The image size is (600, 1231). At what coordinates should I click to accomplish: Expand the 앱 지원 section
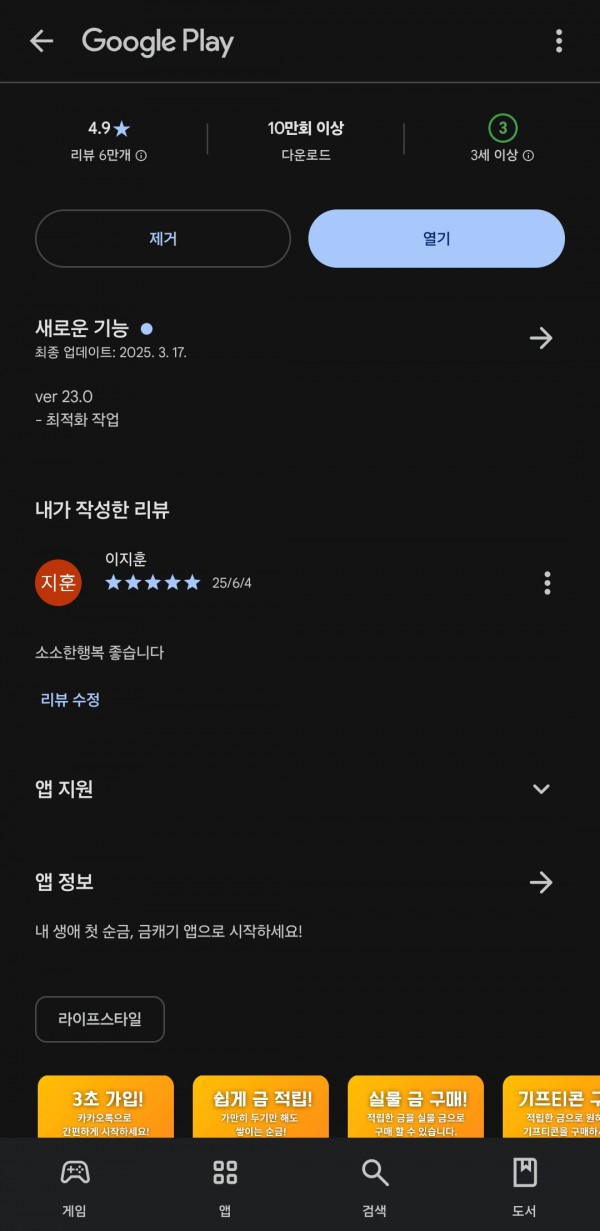pos(541,789)
